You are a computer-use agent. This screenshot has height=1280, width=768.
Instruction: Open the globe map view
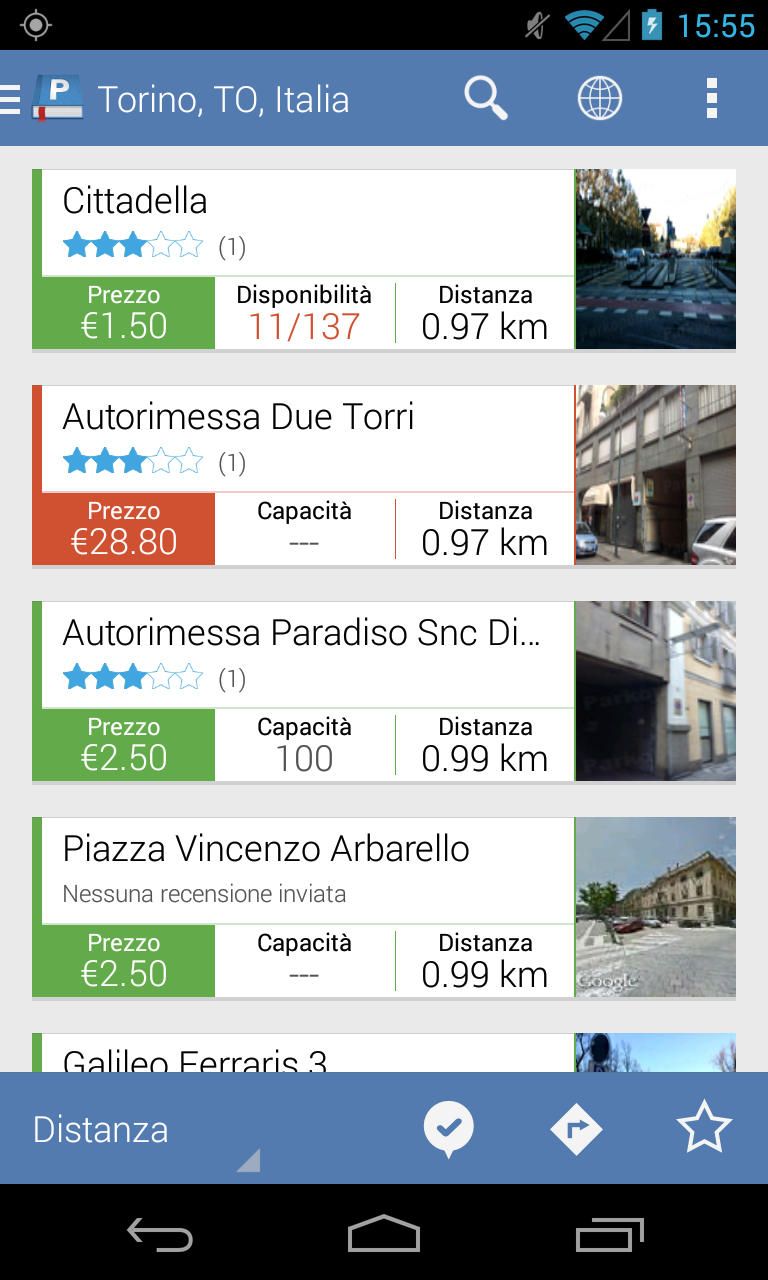point(600,99)
